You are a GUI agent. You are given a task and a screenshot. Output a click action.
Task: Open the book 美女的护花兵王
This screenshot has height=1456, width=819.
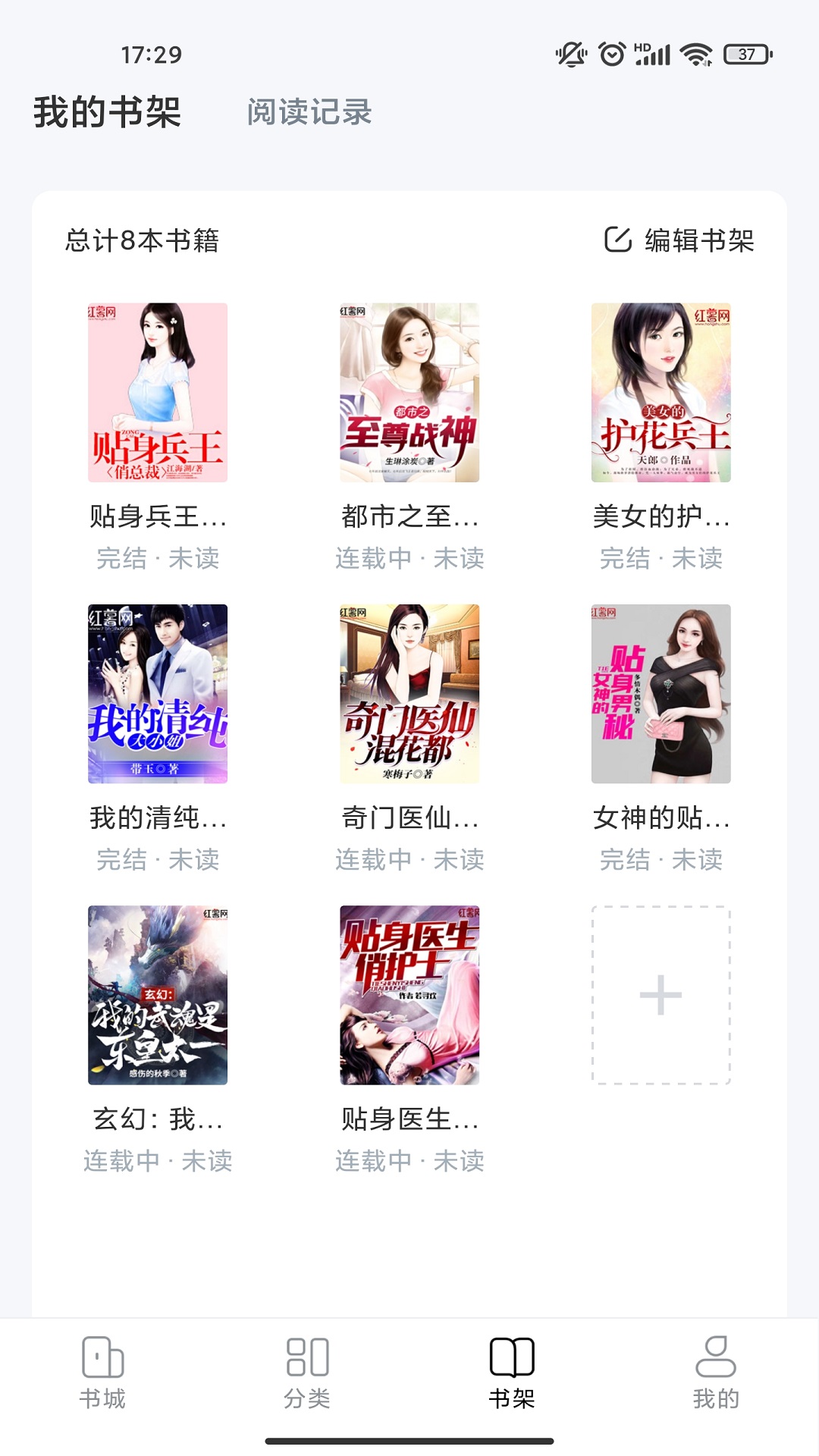click(661, 393)
